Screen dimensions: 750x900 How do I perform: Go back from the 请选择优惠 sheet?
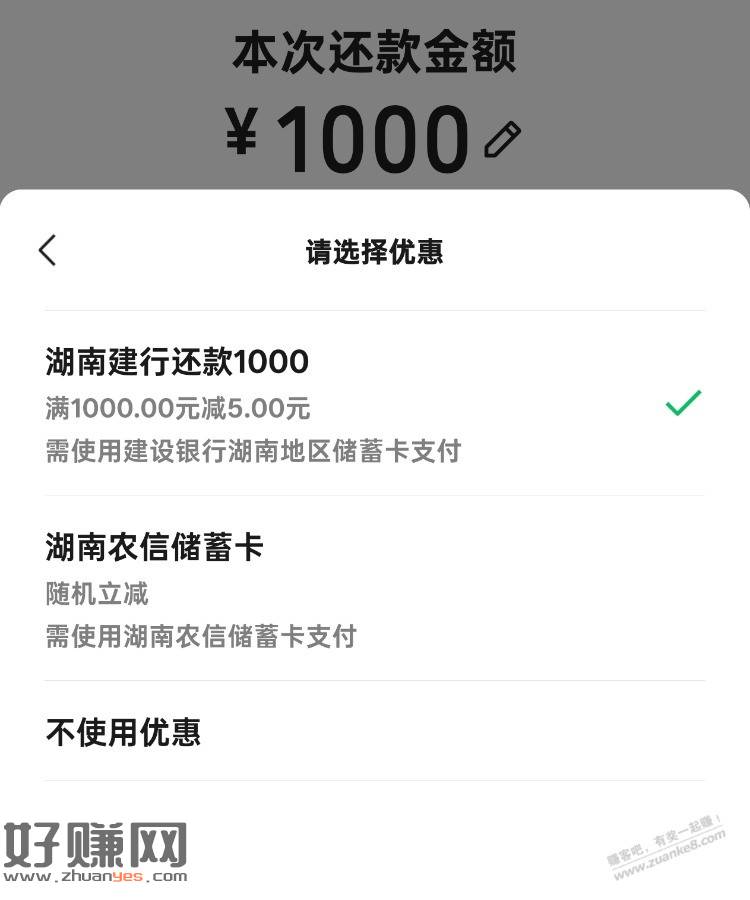[48, 250]
